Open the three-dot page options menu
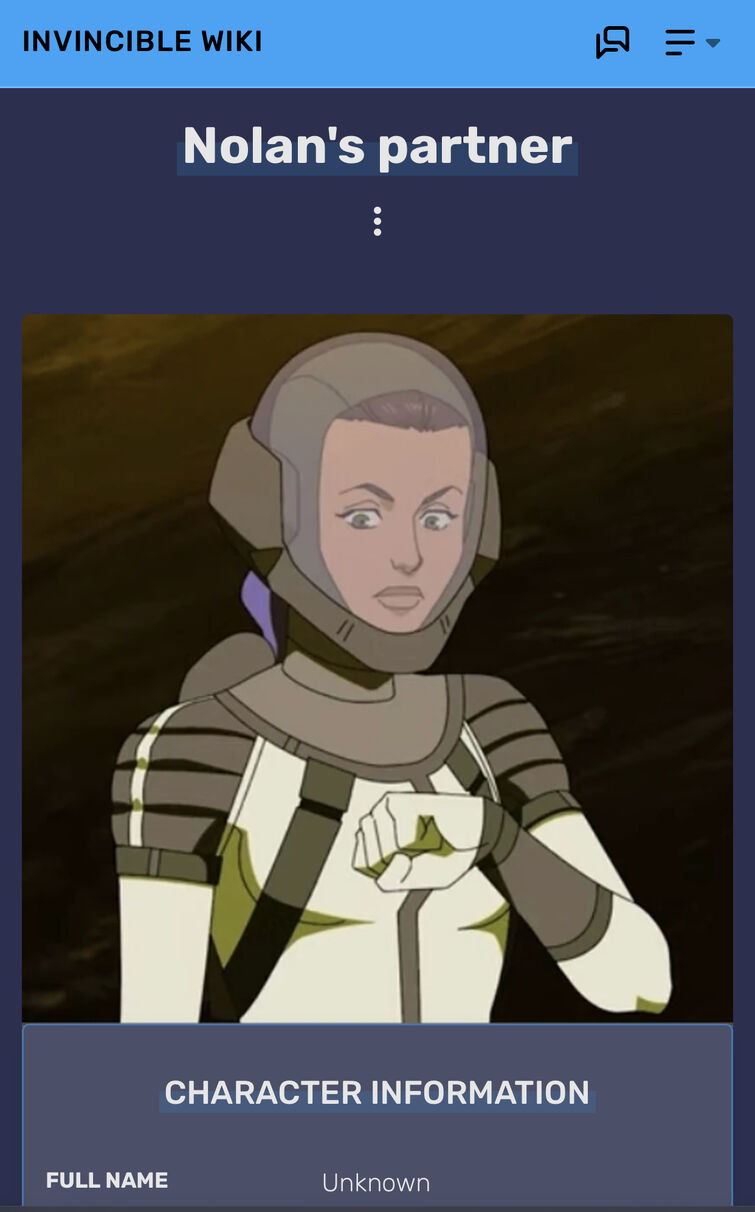Viewport: 755px width, 1212px height. pos(377,221)
